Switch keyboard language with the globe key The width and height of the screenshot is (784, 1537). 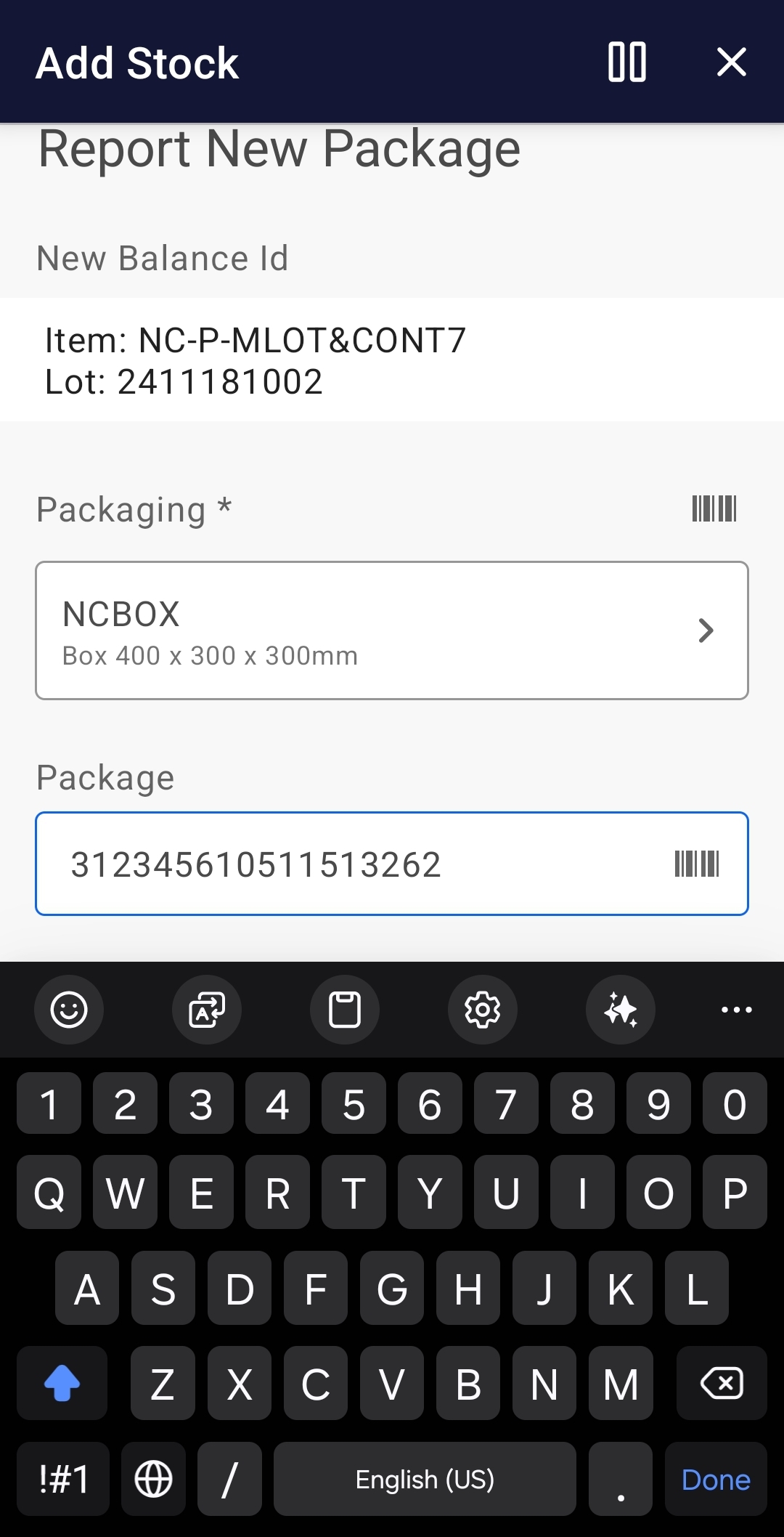click(x=153, y=1480)
